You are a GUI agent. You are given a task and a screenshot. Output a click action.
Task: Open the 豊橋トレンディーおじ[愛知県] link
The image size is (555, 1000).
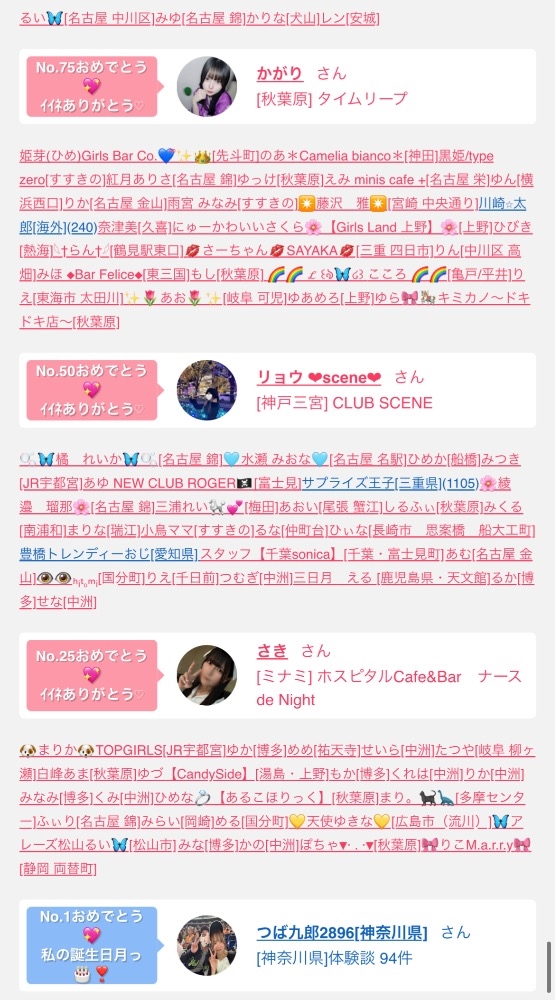click(109, 553)
